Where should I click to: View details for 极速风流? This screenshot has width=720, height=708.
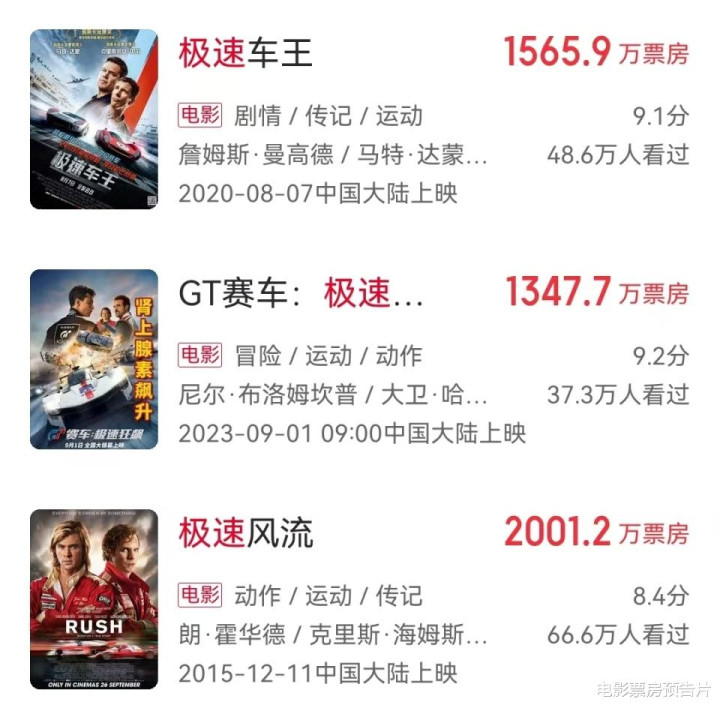246,533
